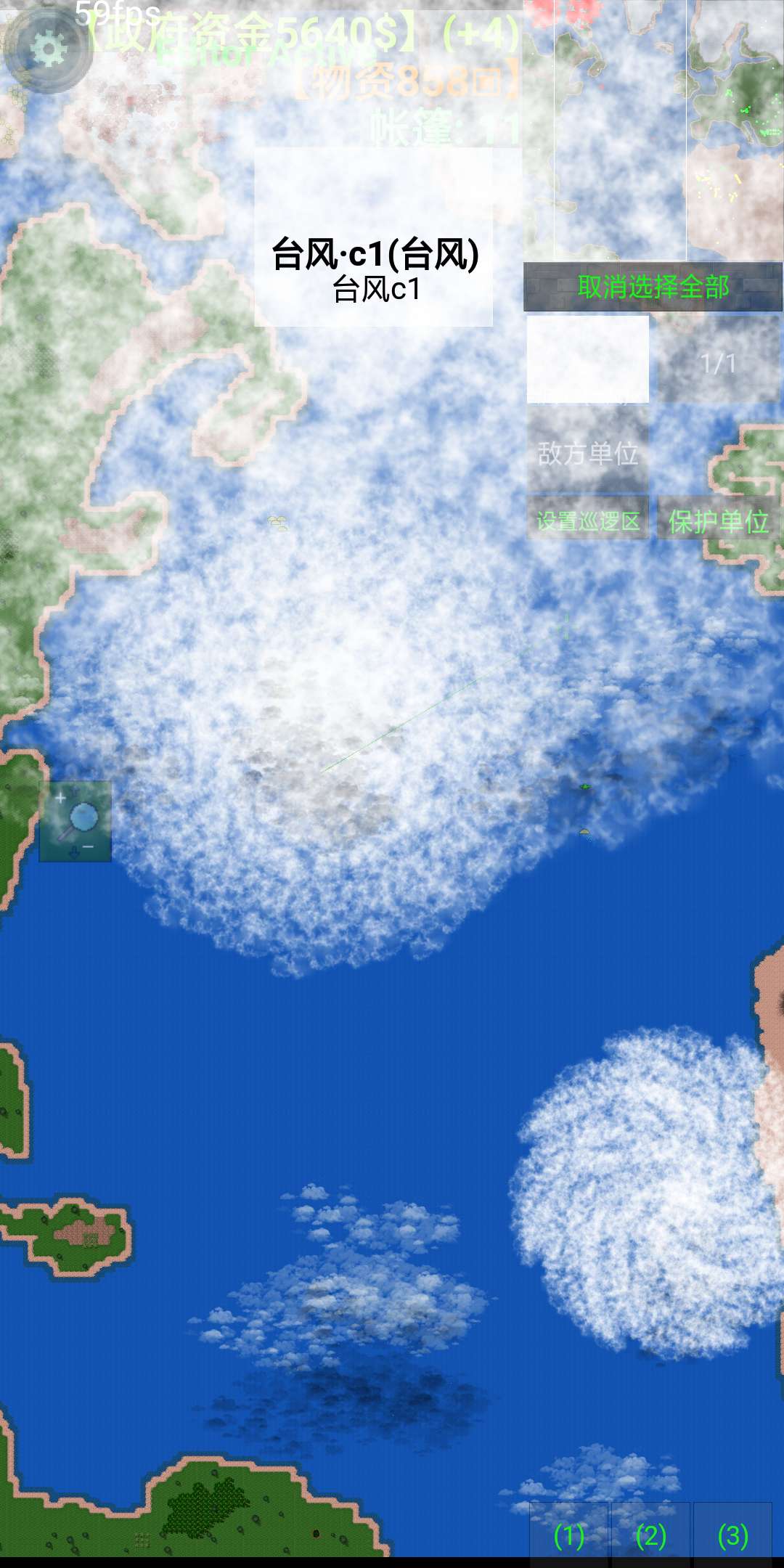The width and height of the screenshot is (784, 1568).
Task: Tap the selected 1/1 unit slot
Action: click(x=719, y=359)
